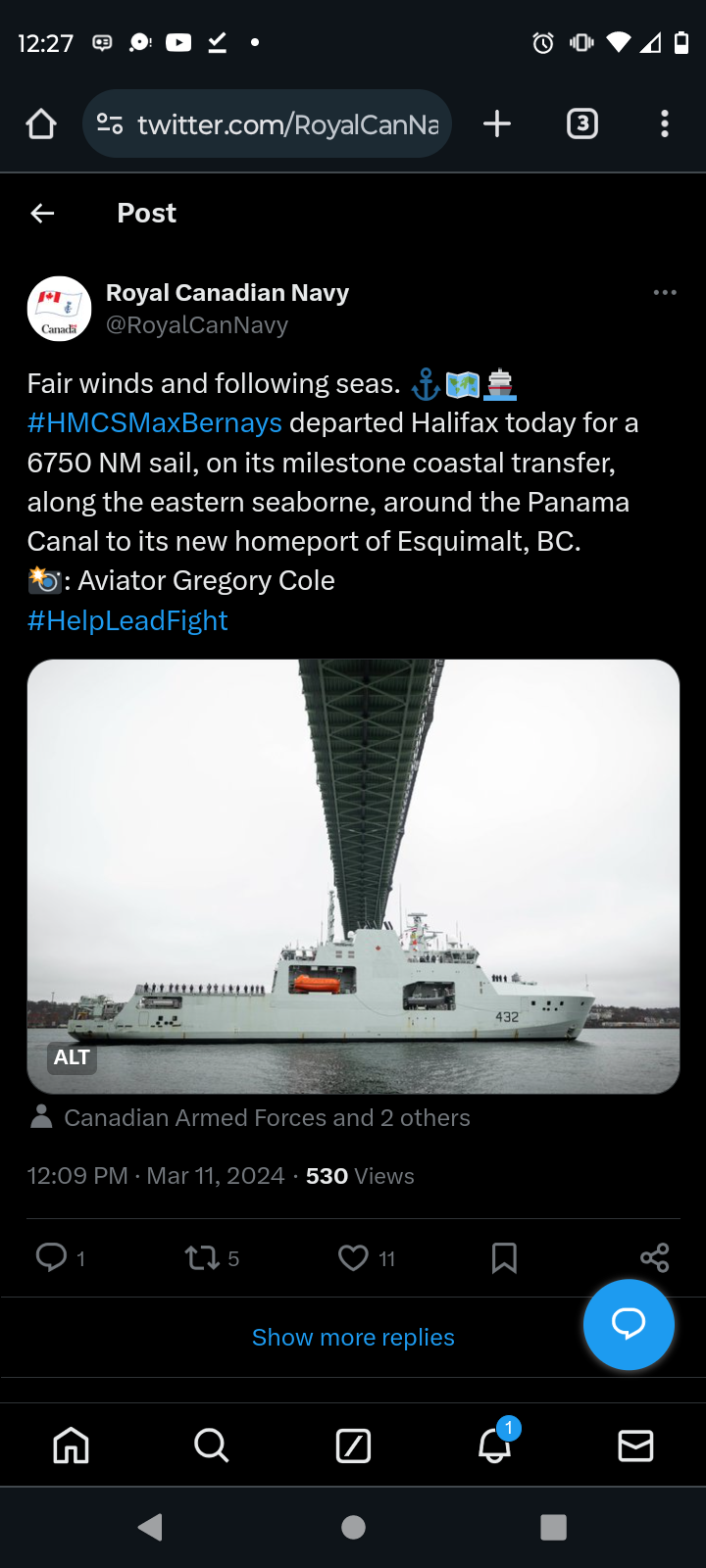The height and width of the screenshot is (1568, 706).
Task: Switch to the Home tab
Action: [71, 1445]
